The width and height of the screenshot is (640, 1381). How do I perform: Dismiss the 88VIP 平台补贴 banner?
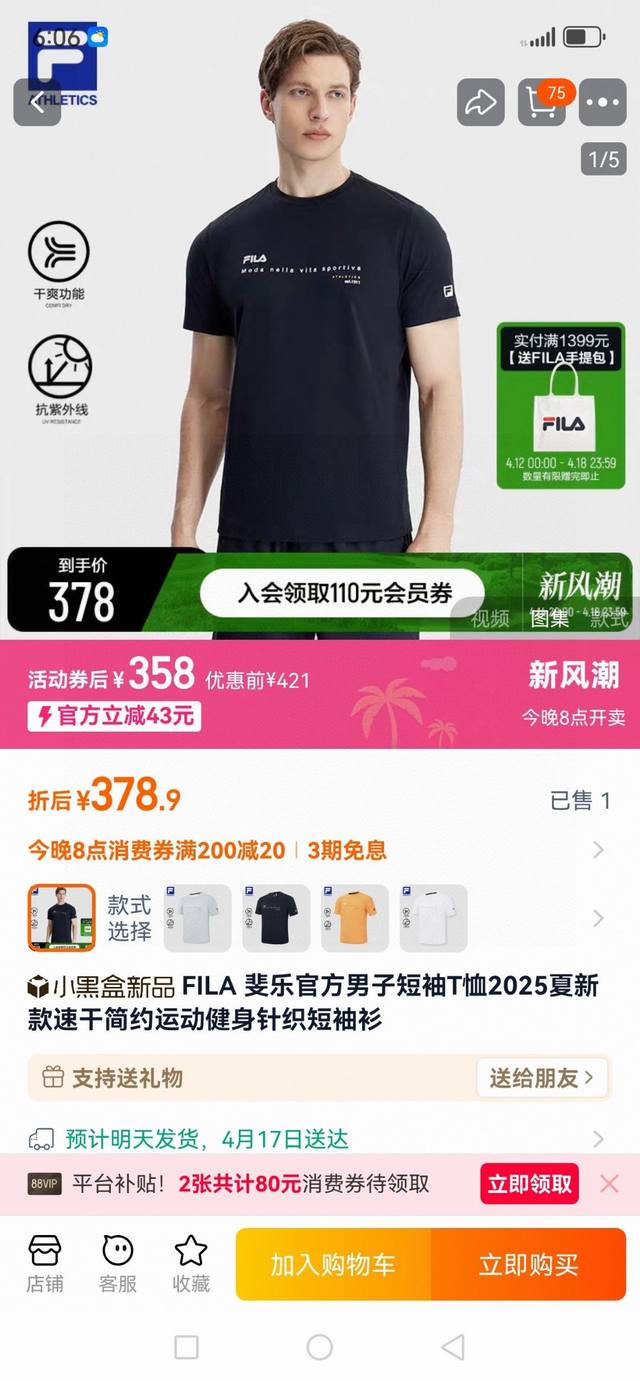click(x=609, y=1184)
